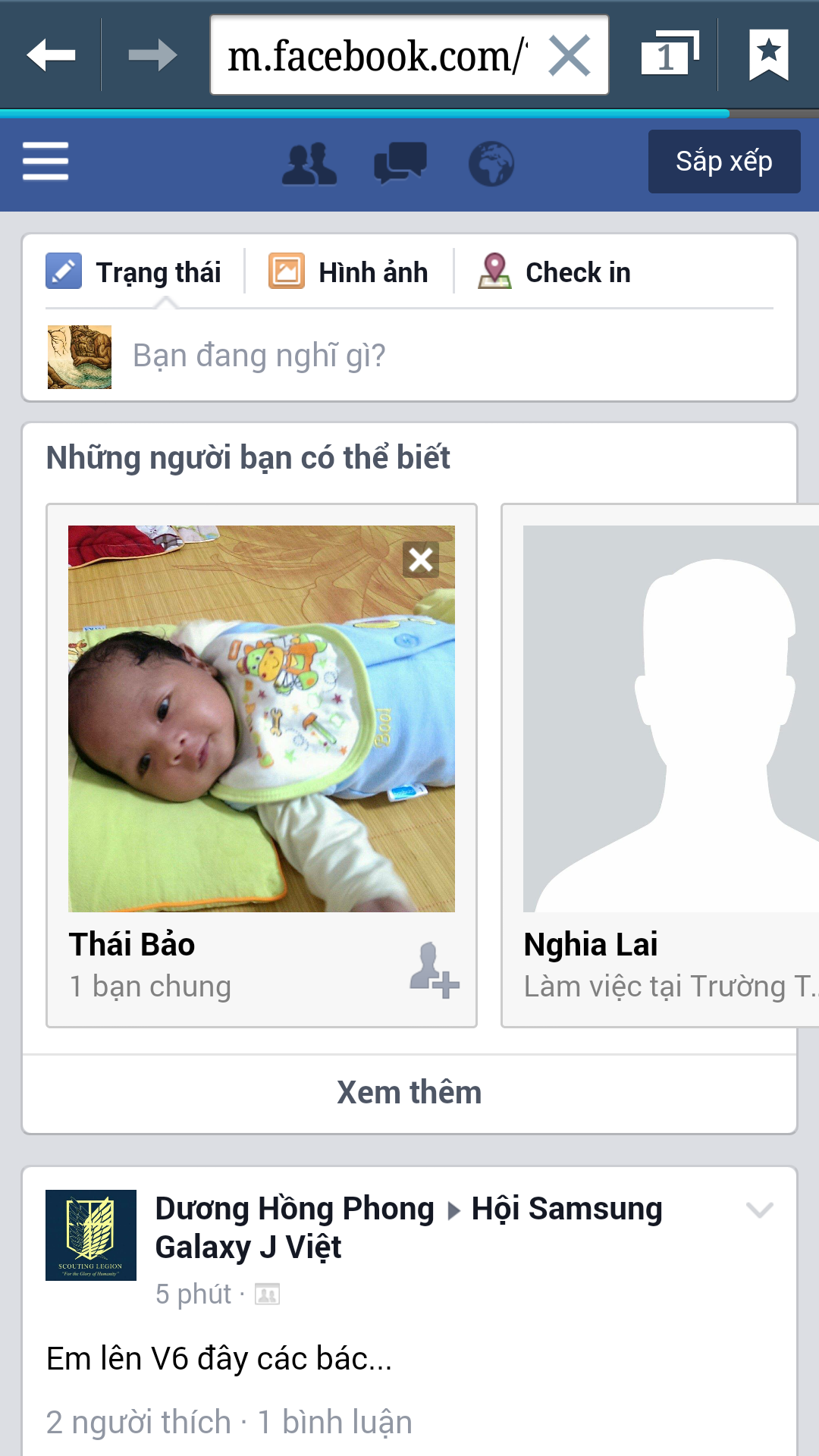The width and height of the screenshot is (819, 1456).
Task: Tap the 'Bạn đang nghĩ gì?' field
Action: [409, 356]
